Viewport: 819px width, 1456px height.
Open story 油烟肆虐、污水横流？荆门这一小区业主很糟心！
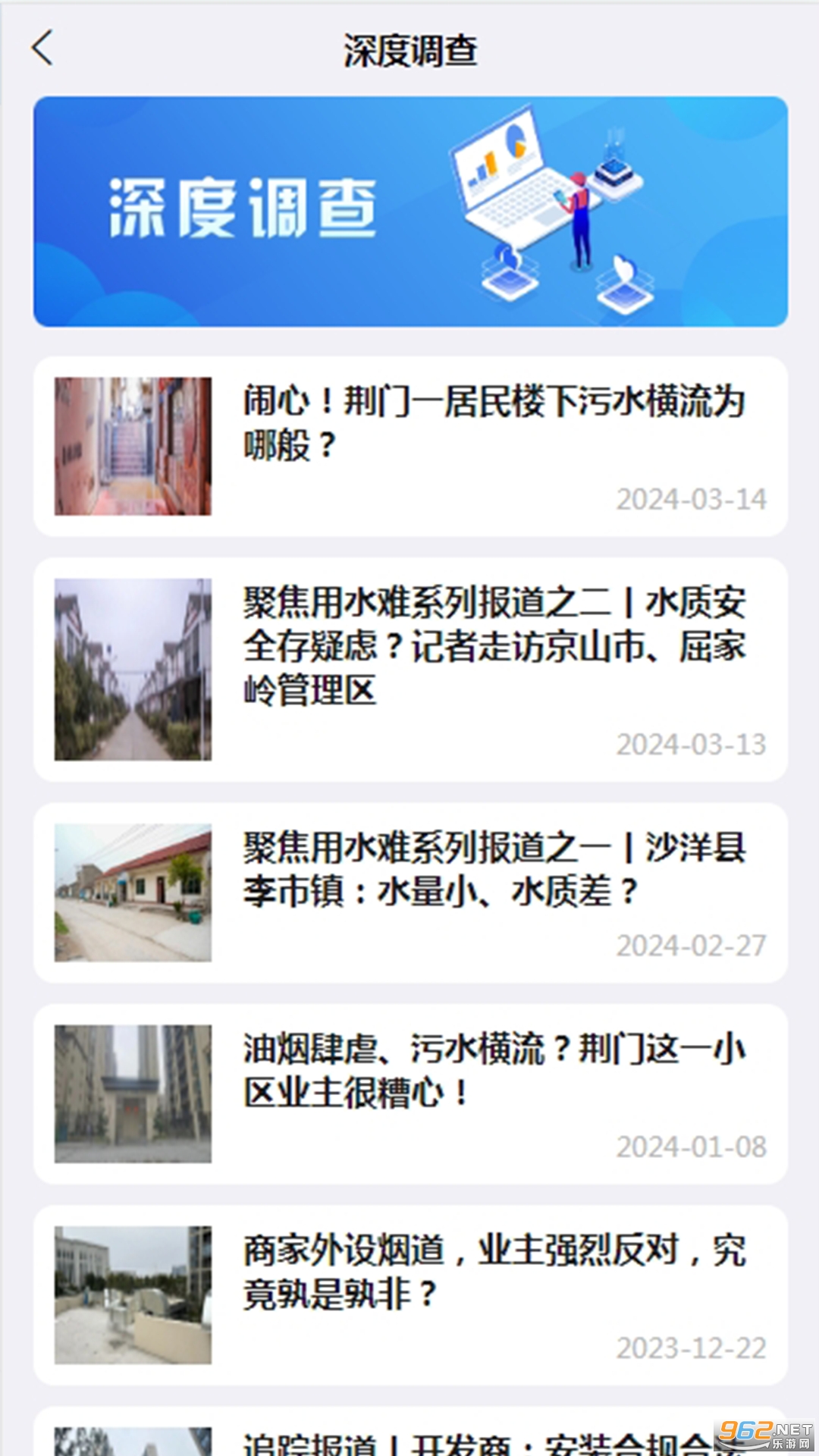pos(493,1070)
